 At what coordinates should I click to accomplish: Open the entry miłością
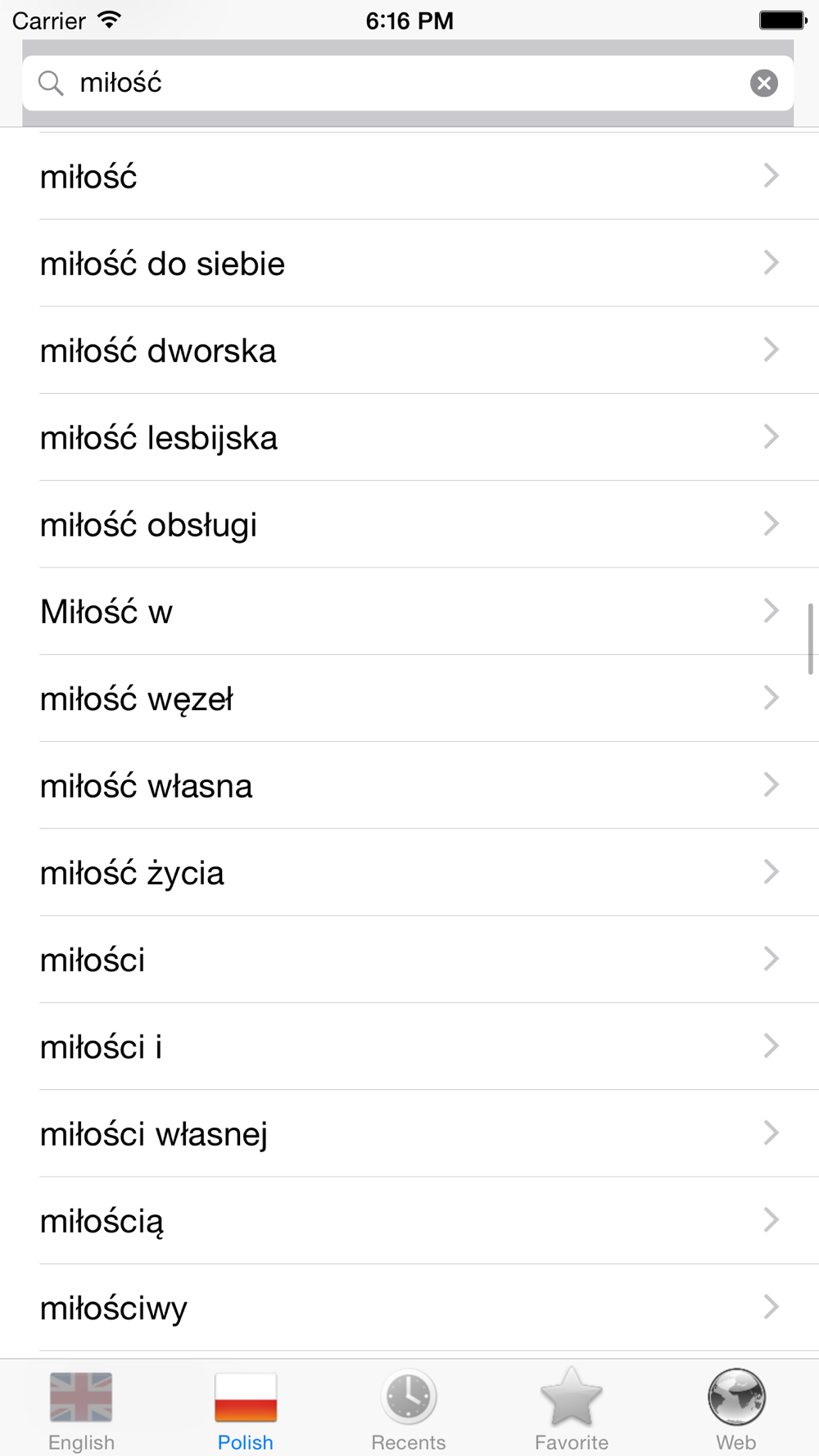click(409, 1220)
